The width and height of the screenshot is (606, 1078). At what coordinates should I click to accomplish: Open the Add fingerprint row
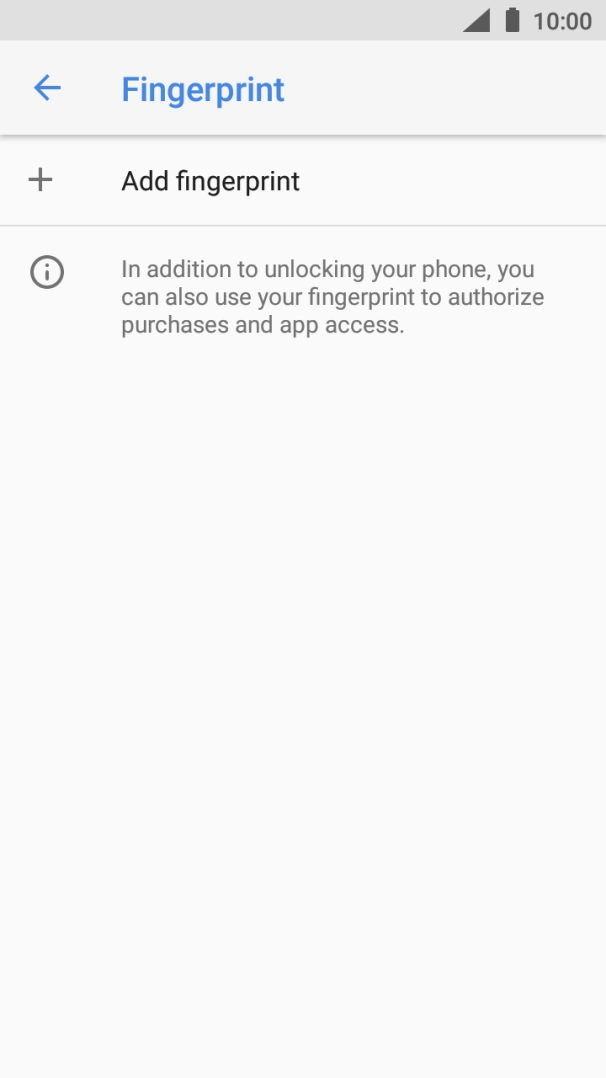click(x=303, y=181)
